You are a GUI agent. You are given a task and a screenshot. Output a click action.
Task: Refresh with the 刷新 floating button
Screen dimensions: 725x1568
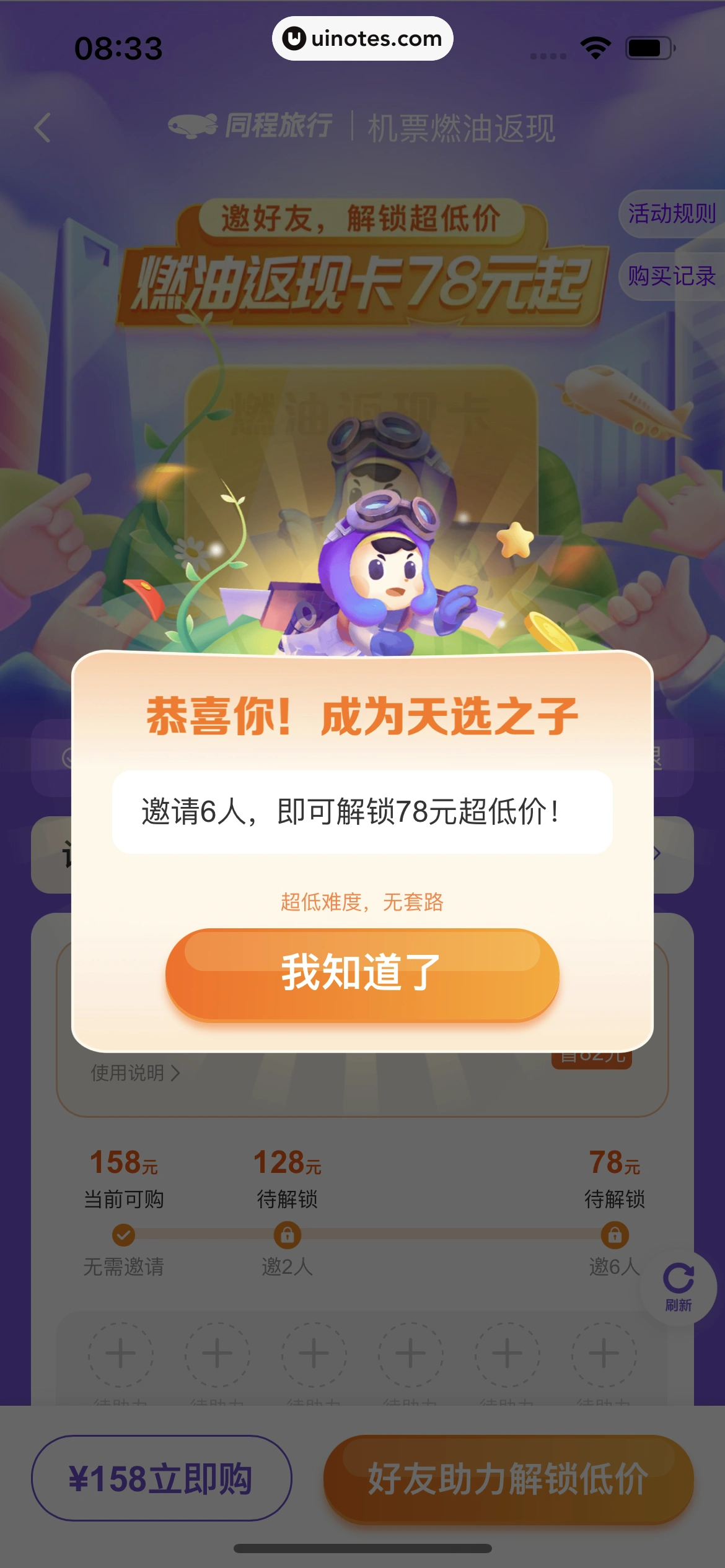point(679,1287)
